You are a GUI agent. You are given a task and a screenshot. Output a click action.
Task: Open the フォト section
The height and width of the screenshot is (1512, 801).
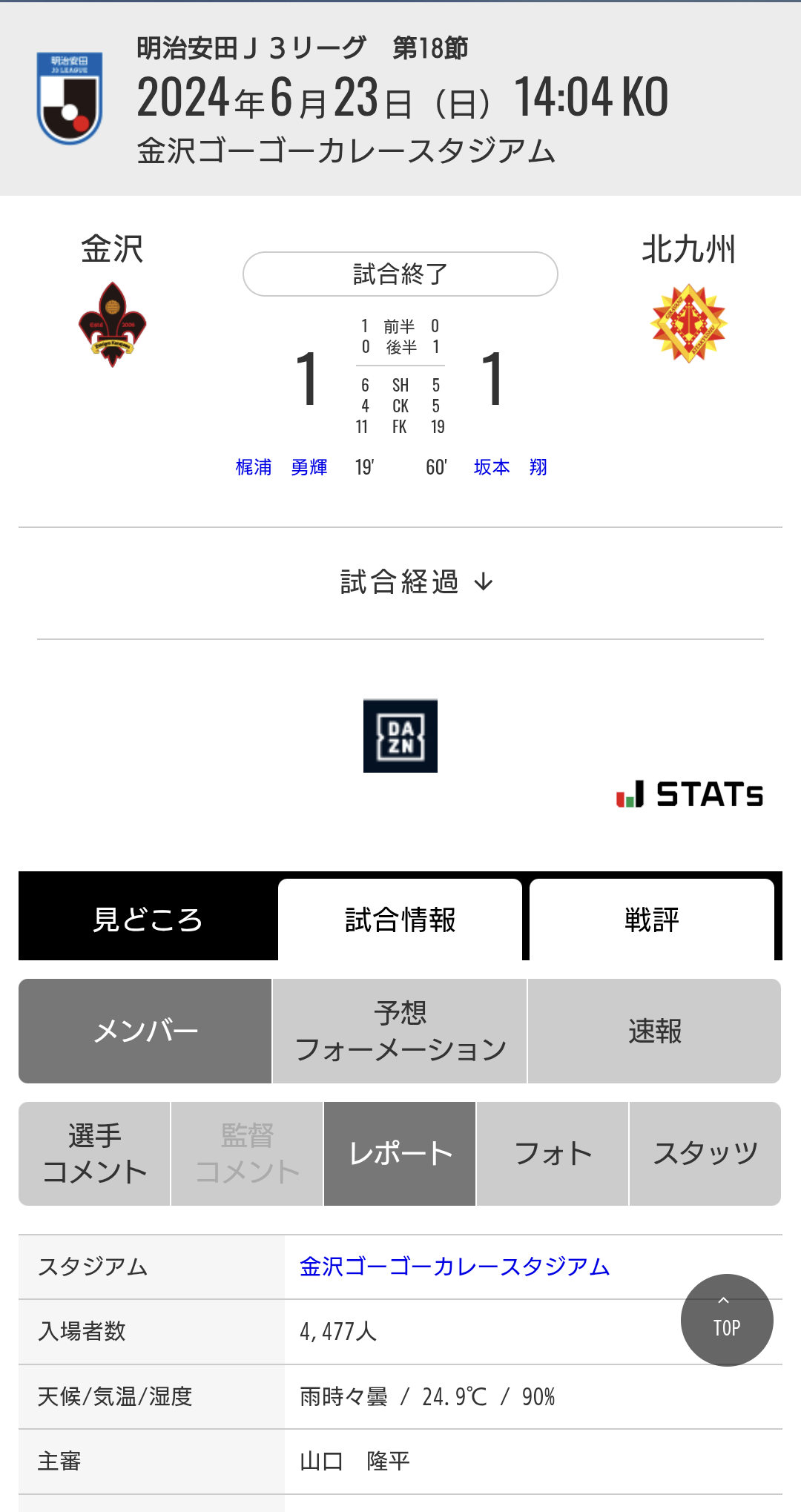553,1154
